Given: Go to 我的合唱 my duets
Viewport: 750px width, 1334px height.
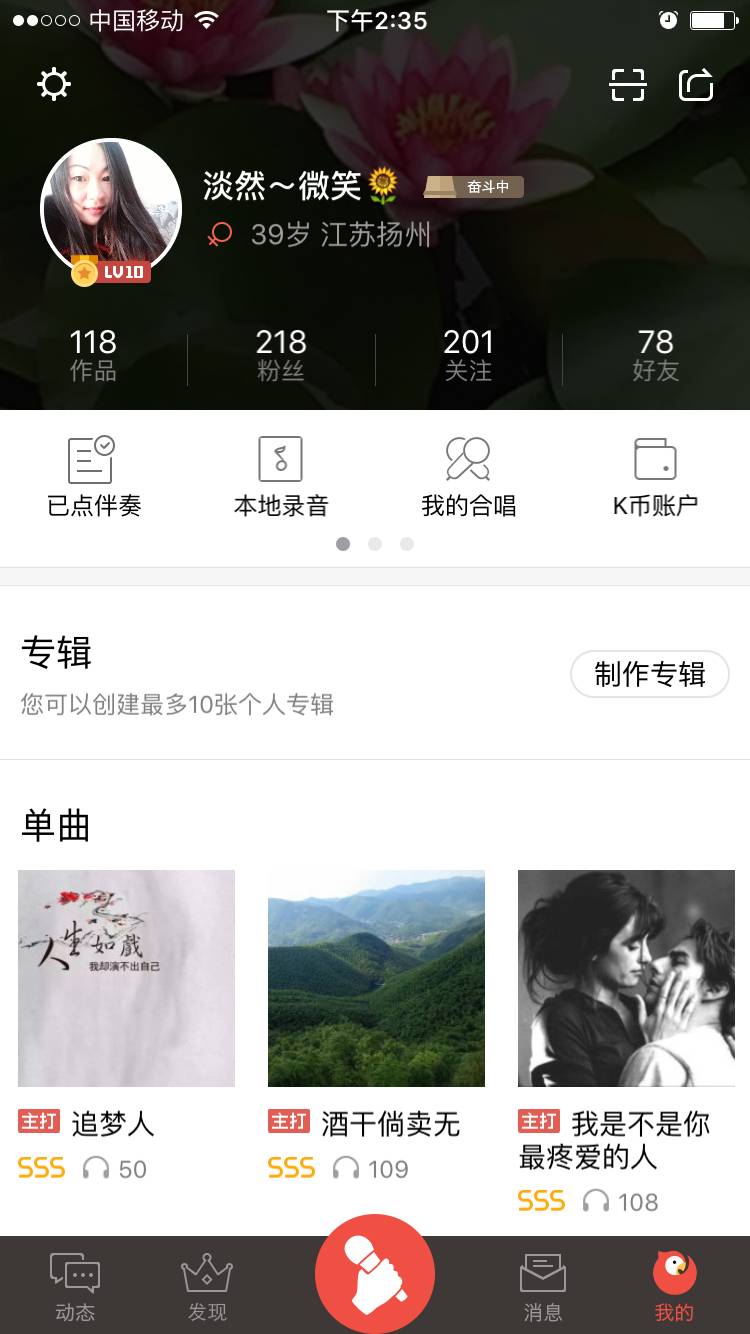Looking at the screenshot, I should click(468, 477).
